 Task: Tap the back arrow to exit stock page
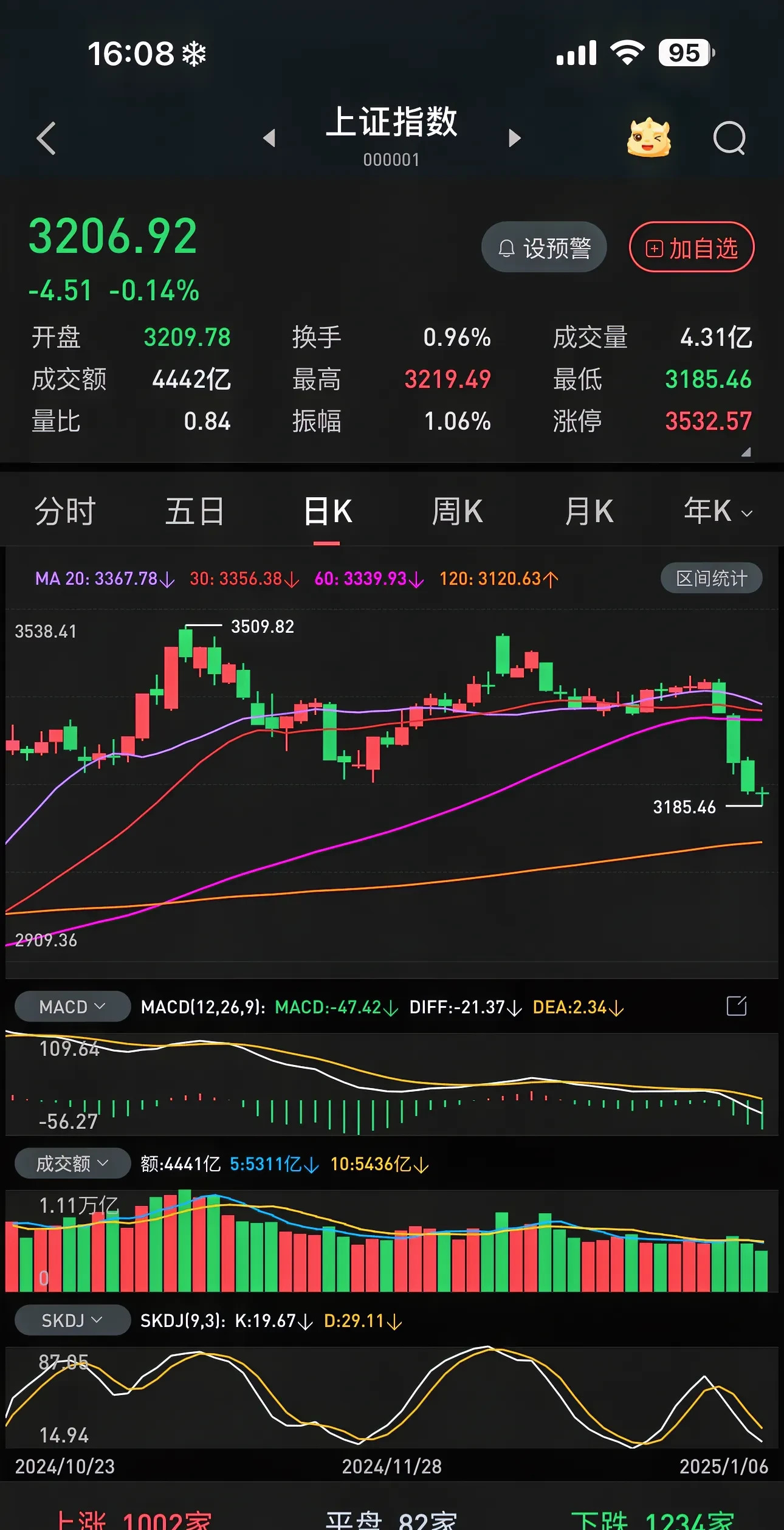[x=46, y=139]
